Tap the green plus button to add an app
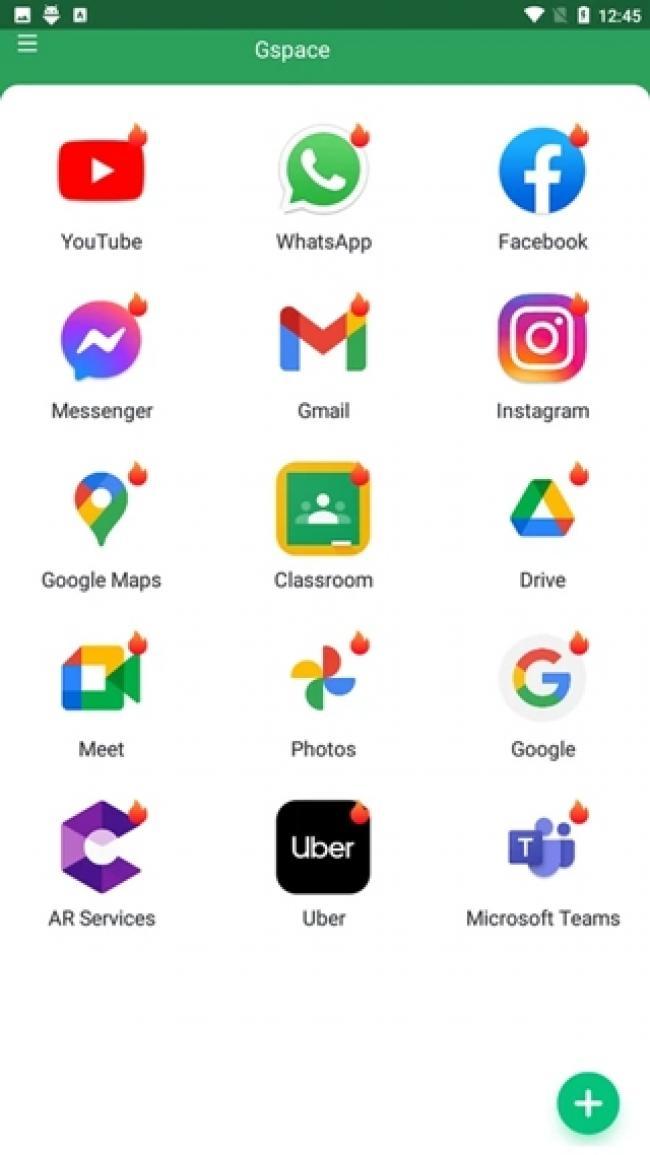 point(588,1103)
